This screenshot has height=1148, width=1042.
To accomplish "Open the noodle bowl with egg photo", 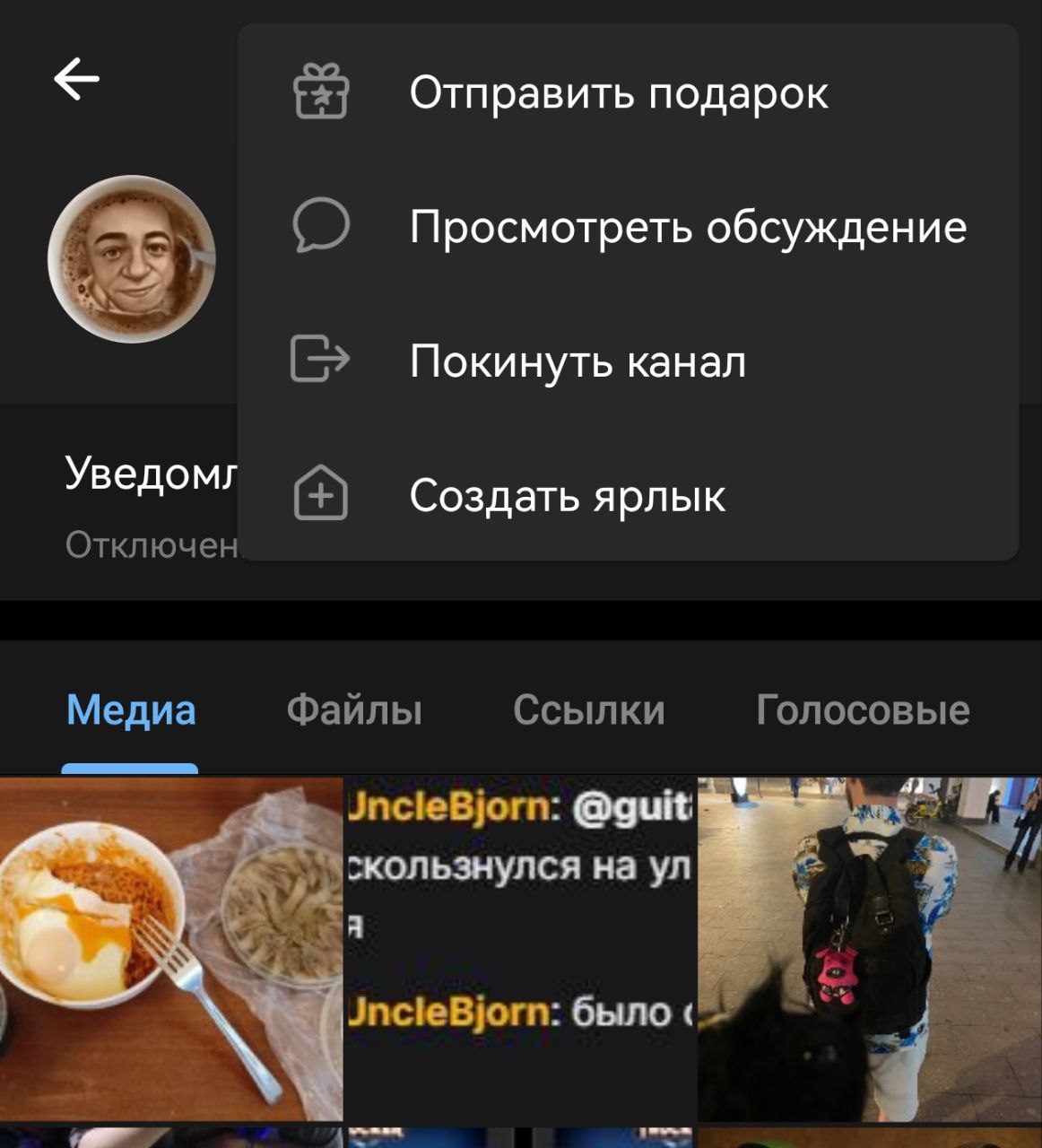I will 170,948.
